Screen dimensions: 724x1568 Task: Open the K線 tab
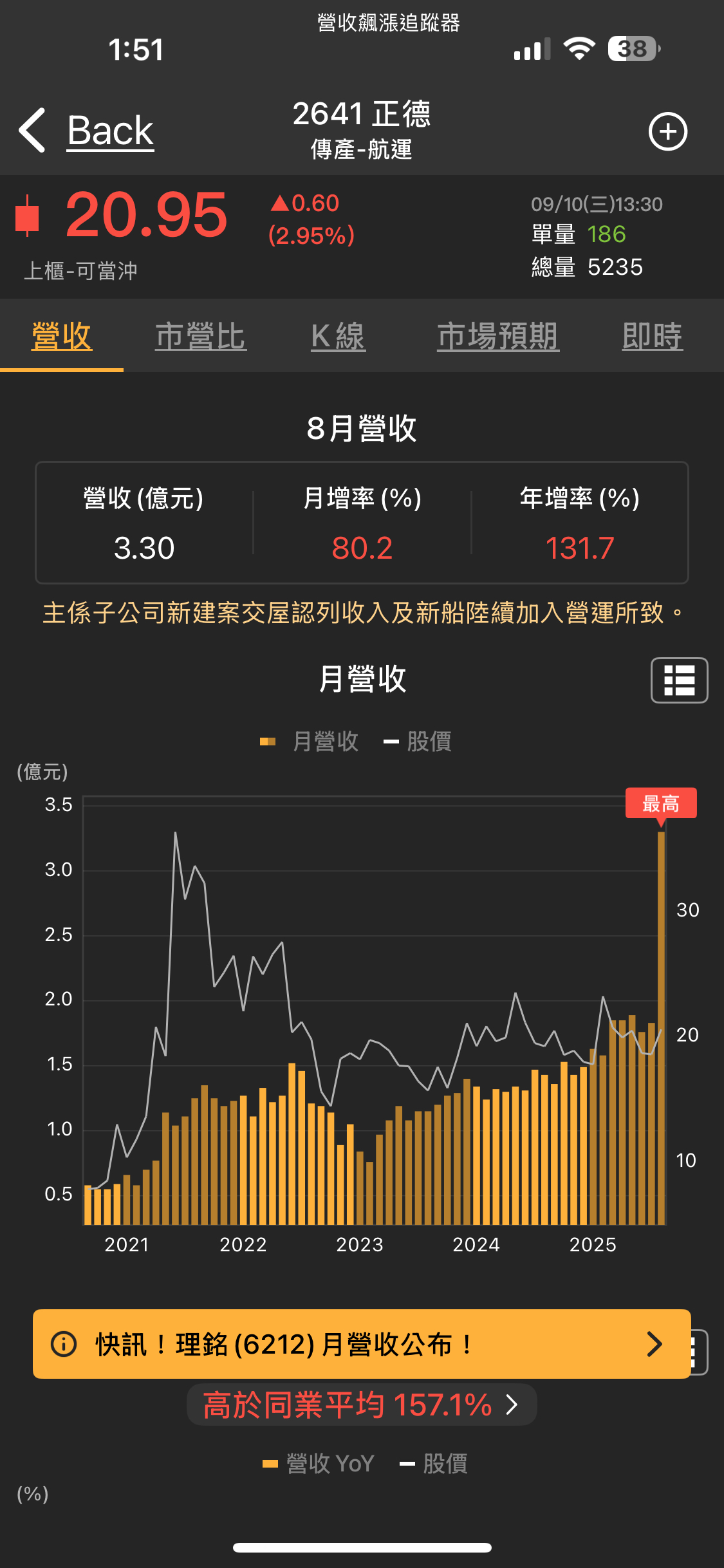click(338, 337)
